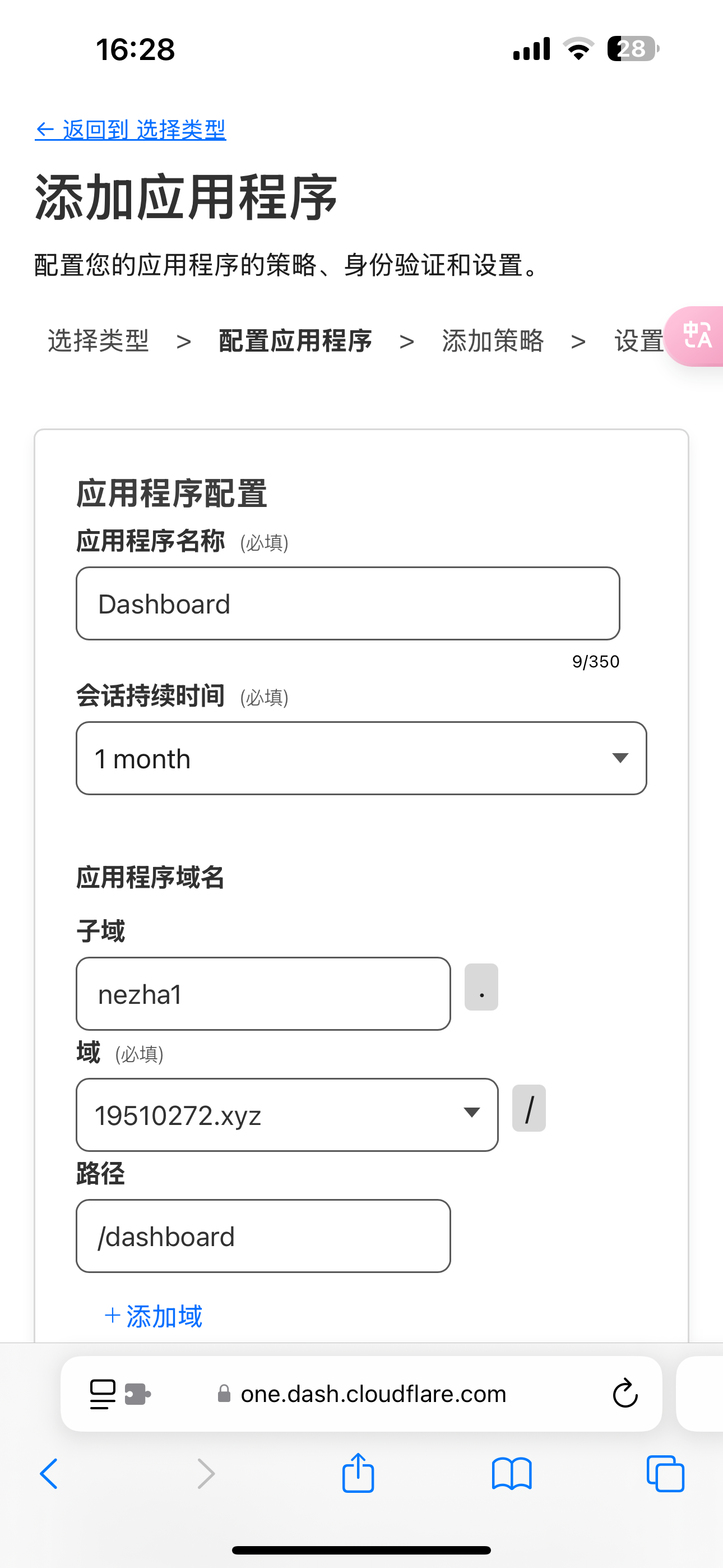Share this page
Screen dimensions: 723x1568
point(358,1473)
